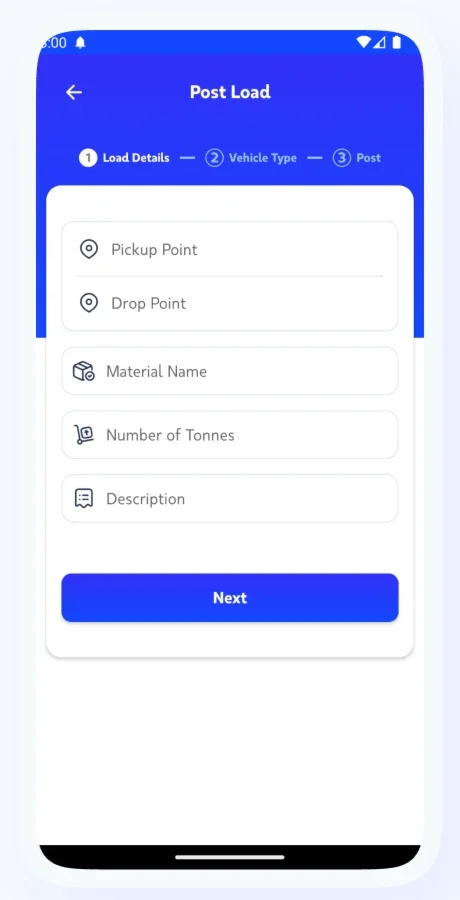Screen dimensions: 460x900
Task: Jump to the Vehicle Type step
Action: [x=251, y=158]
